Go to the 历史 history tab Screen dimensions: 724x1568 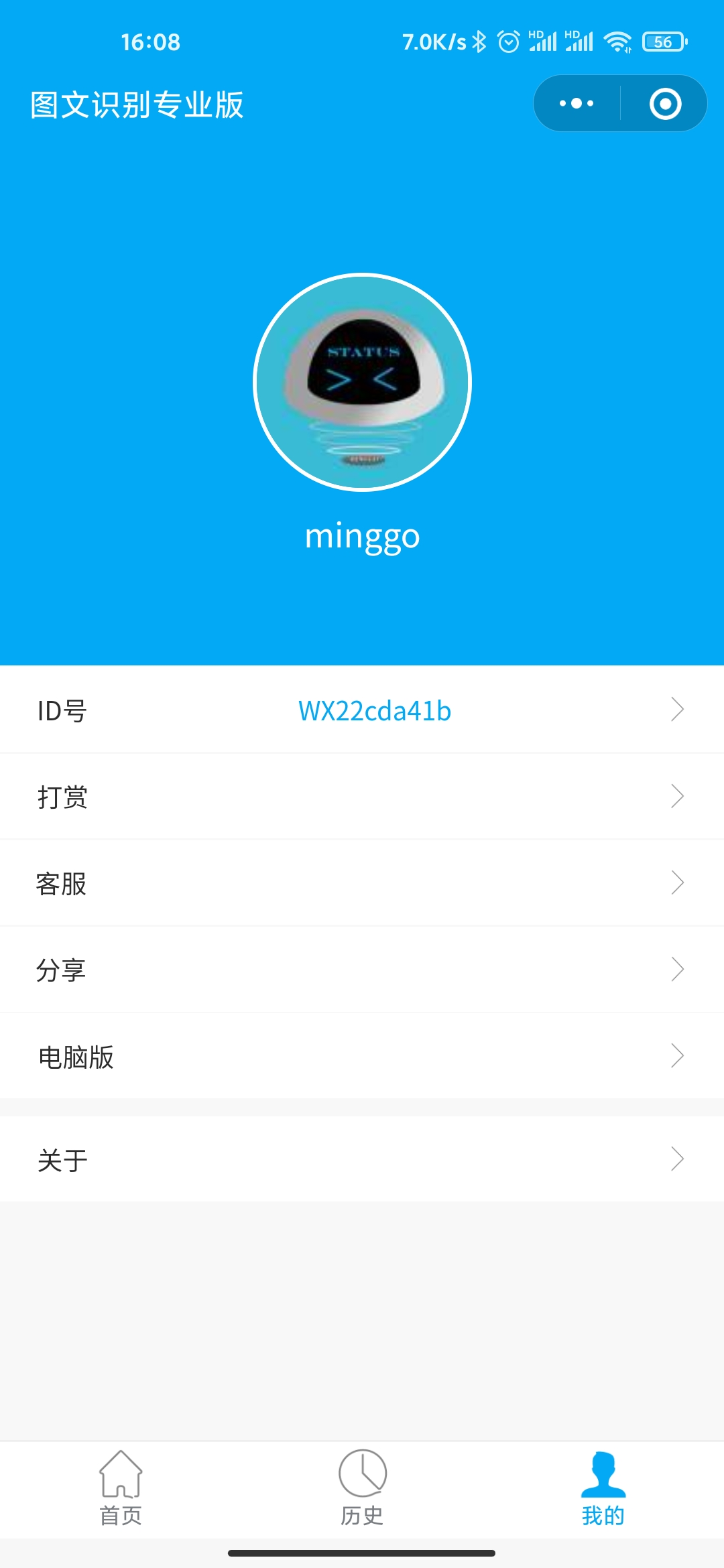pos(362,1488)
